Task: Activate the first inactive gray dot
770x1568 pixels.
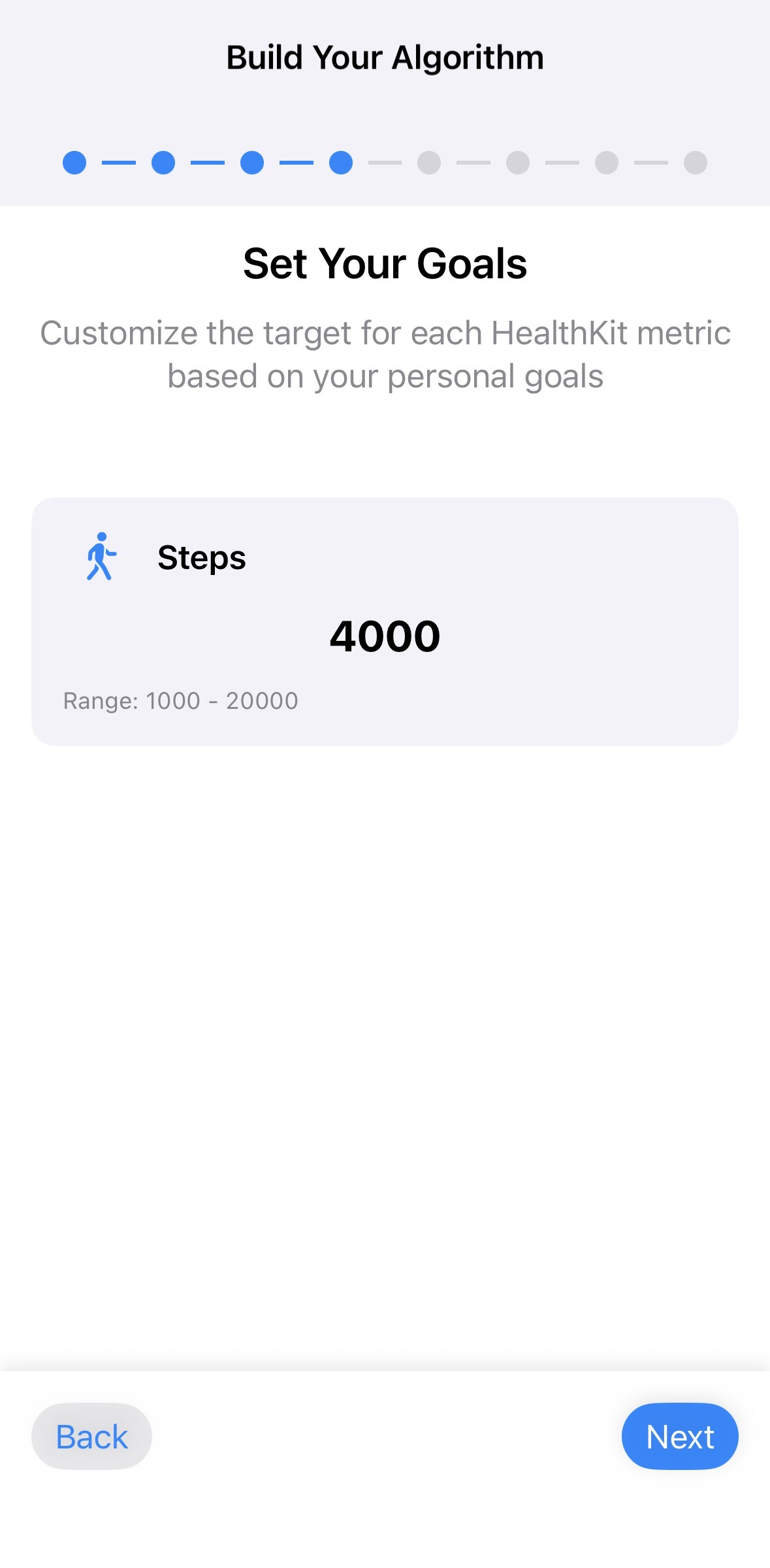Action: pyautogui.click(x=429, y=163)
